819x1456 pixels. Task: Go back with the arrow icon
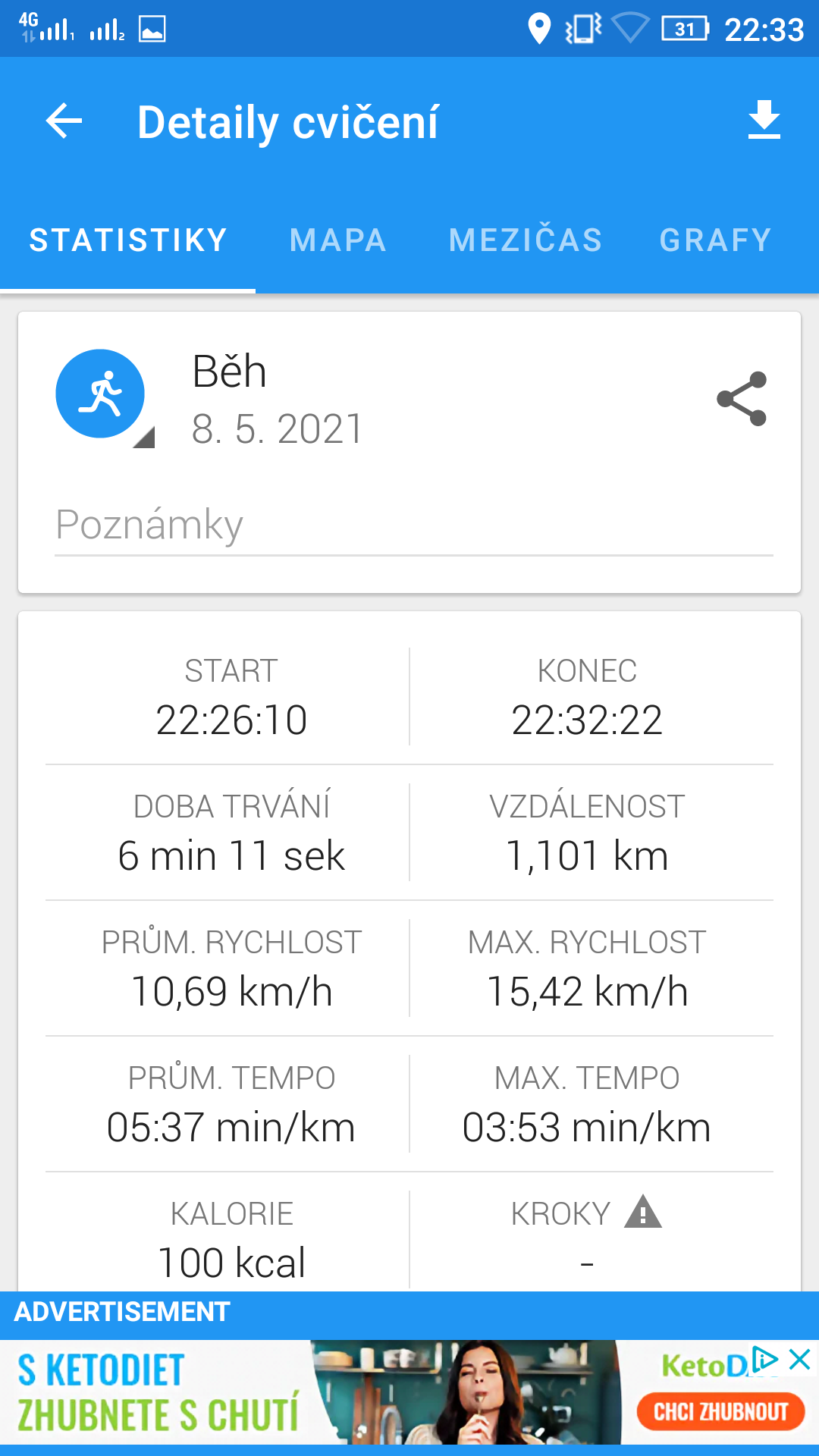pos(64,121)
